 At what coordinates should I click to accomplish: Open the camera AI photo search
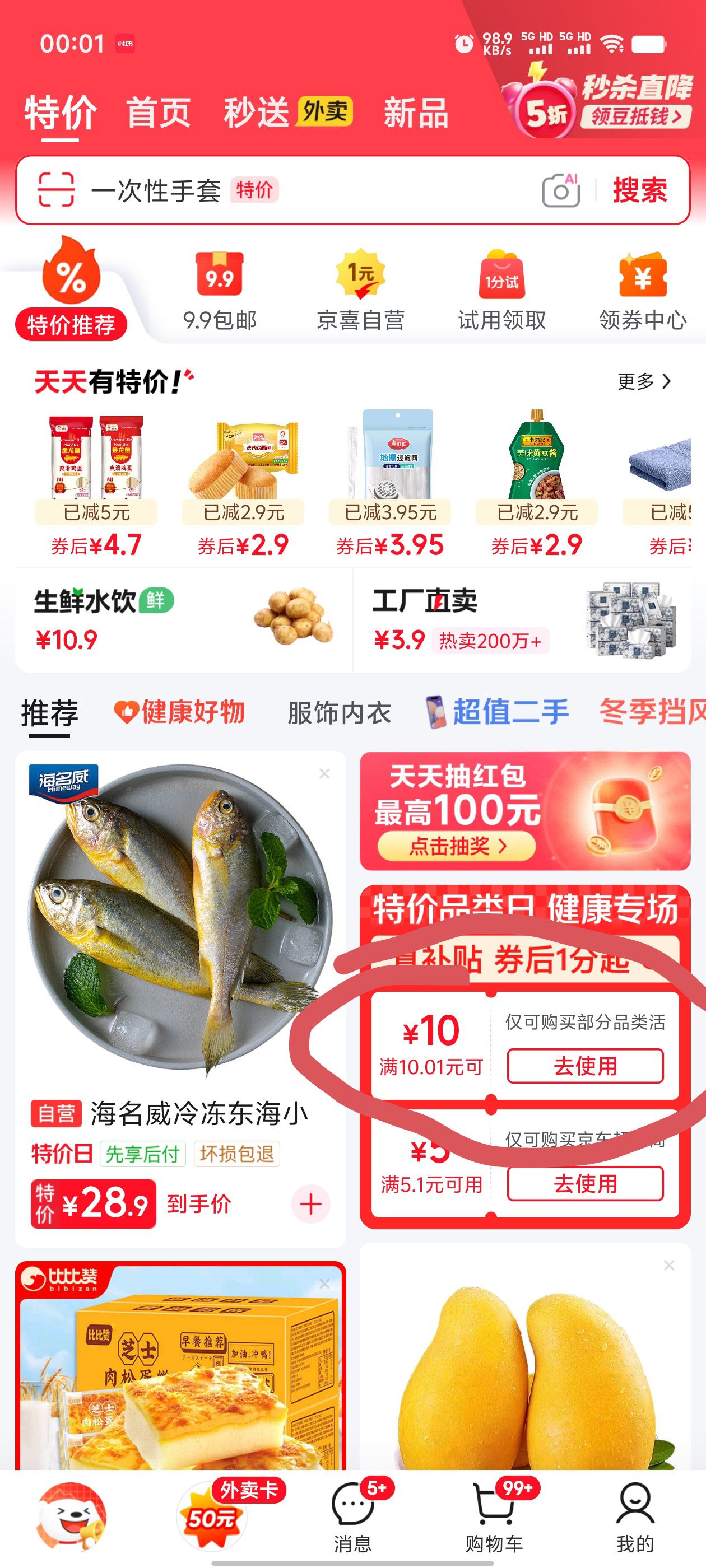pyautogui.click(x=561, y=190)
